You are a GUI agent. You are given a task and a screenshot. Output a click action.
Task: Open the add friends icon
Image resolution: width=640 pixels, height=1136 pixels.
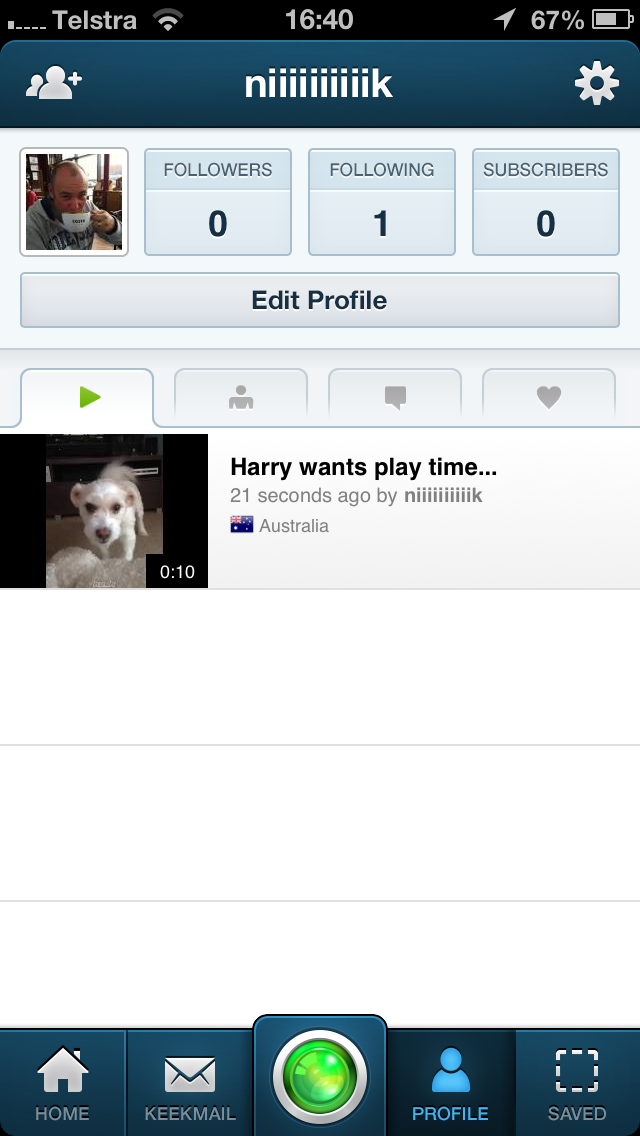(54, 83)
